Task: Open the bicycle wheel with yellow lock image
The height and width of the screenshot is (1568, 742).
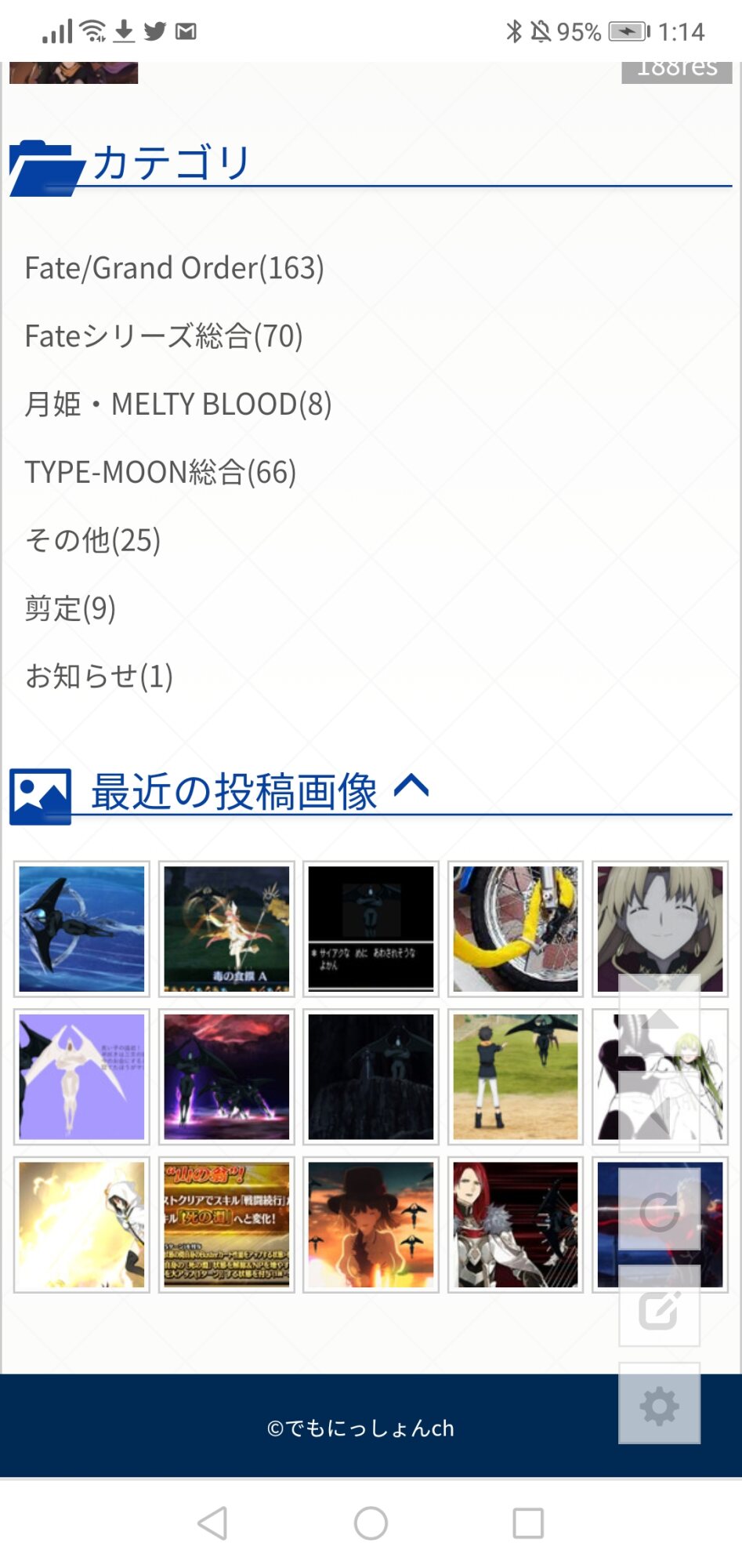Action: coord(516,929)
